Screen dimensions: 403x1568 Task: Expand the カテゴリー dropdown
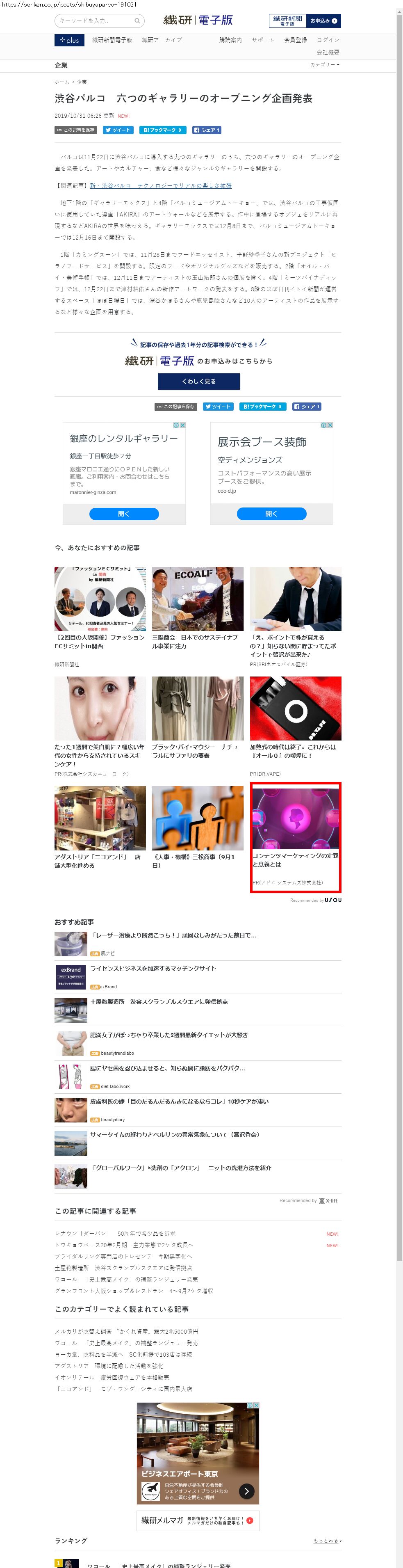pyautogui.click(x=325, y=64)
